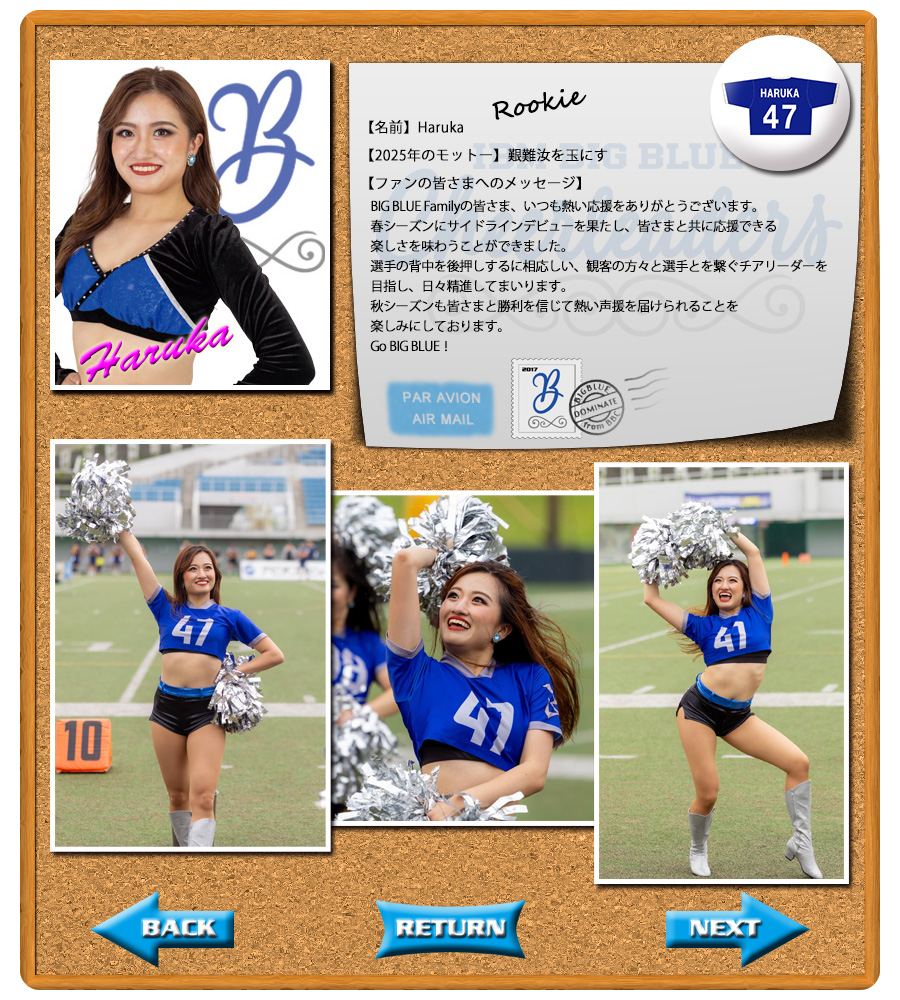Tap the RETURN button
Screen dimensions: 900x1000
[x=450, y=928]
